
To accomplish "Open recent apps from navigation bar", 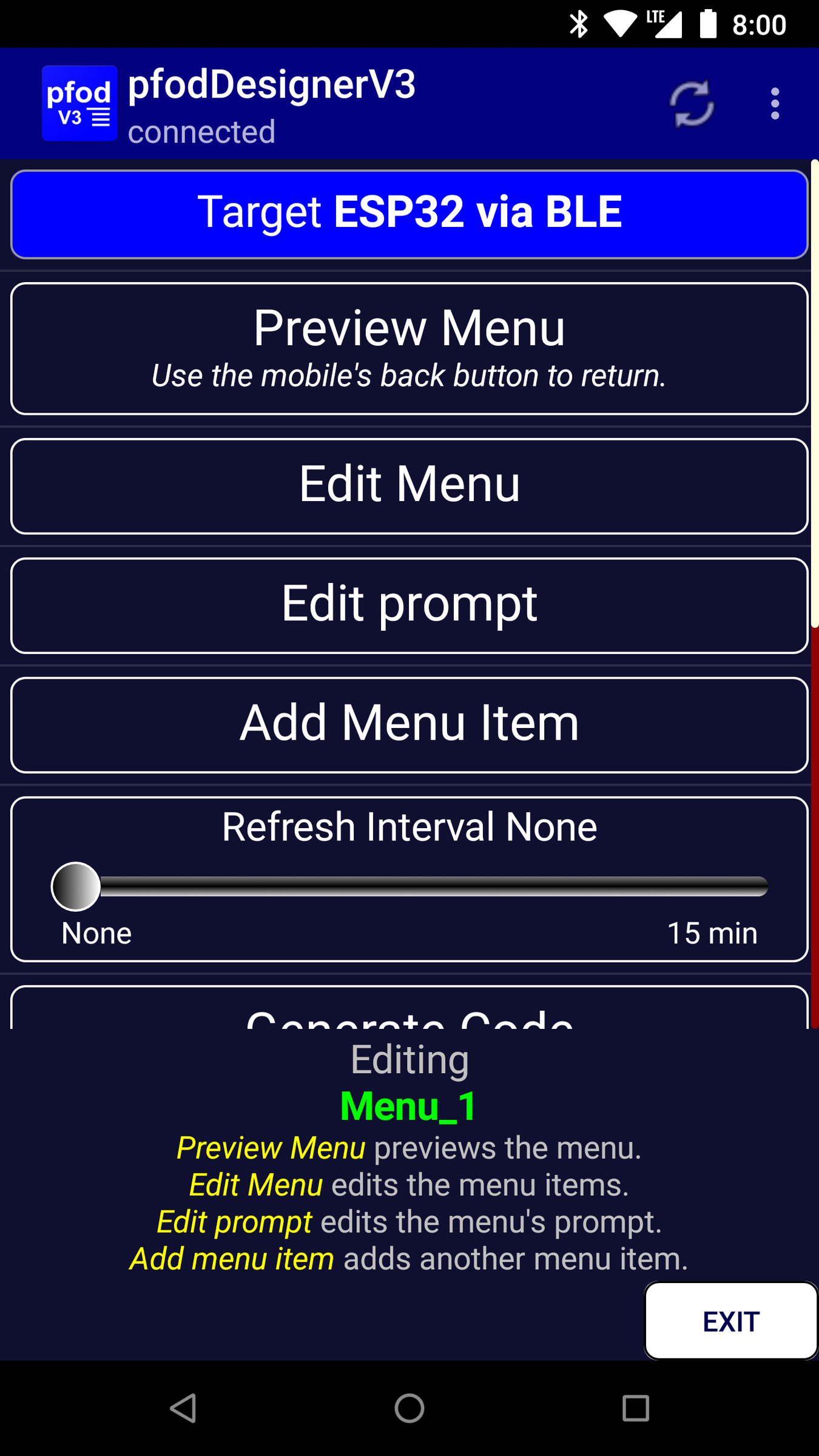I will (635, 1407).
